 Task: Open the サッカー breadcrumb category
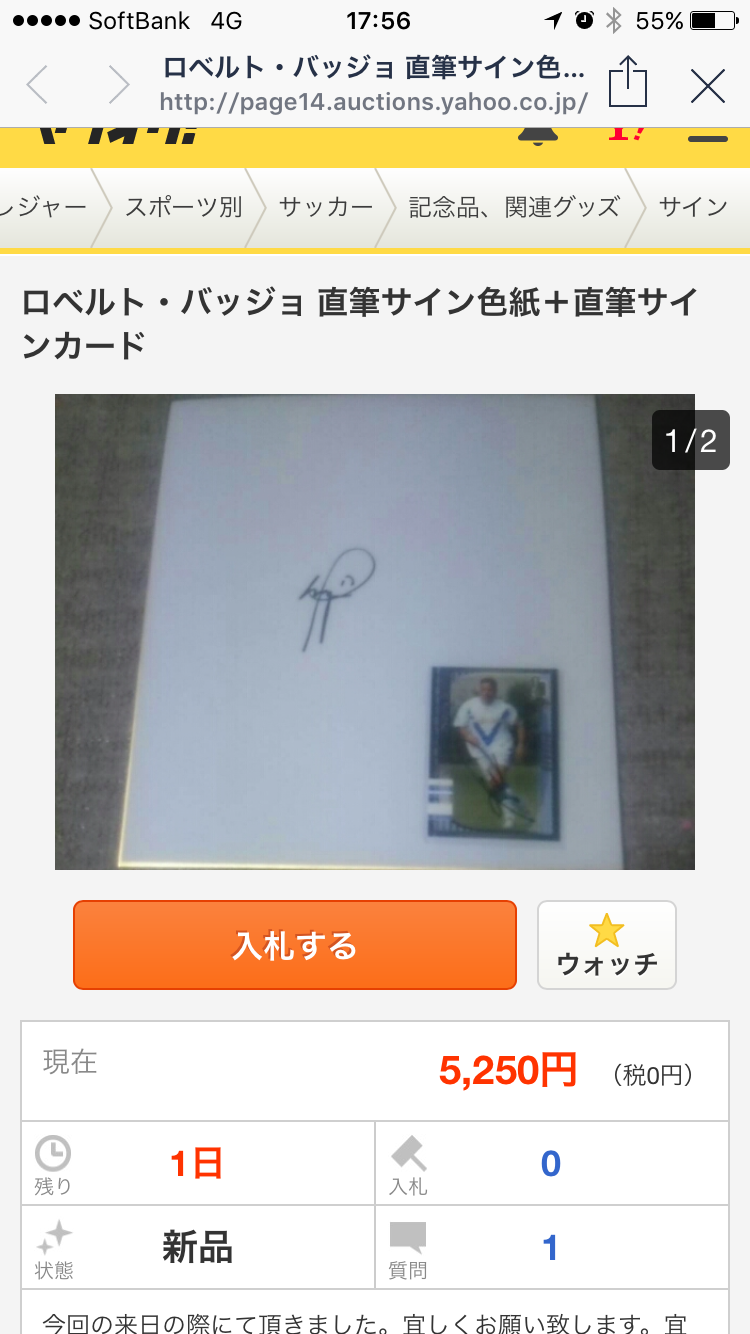pos(325,207)
